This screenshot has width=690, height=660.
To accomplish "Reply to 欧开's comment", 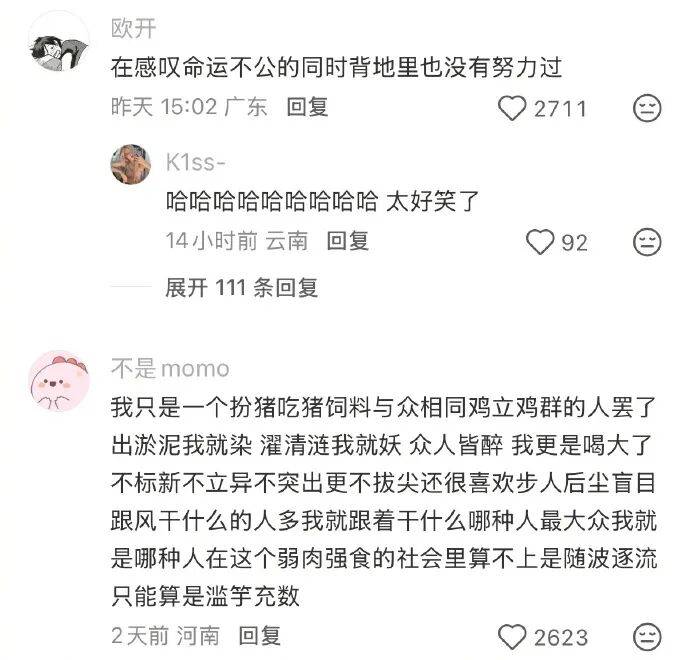I will pos(307,107).
